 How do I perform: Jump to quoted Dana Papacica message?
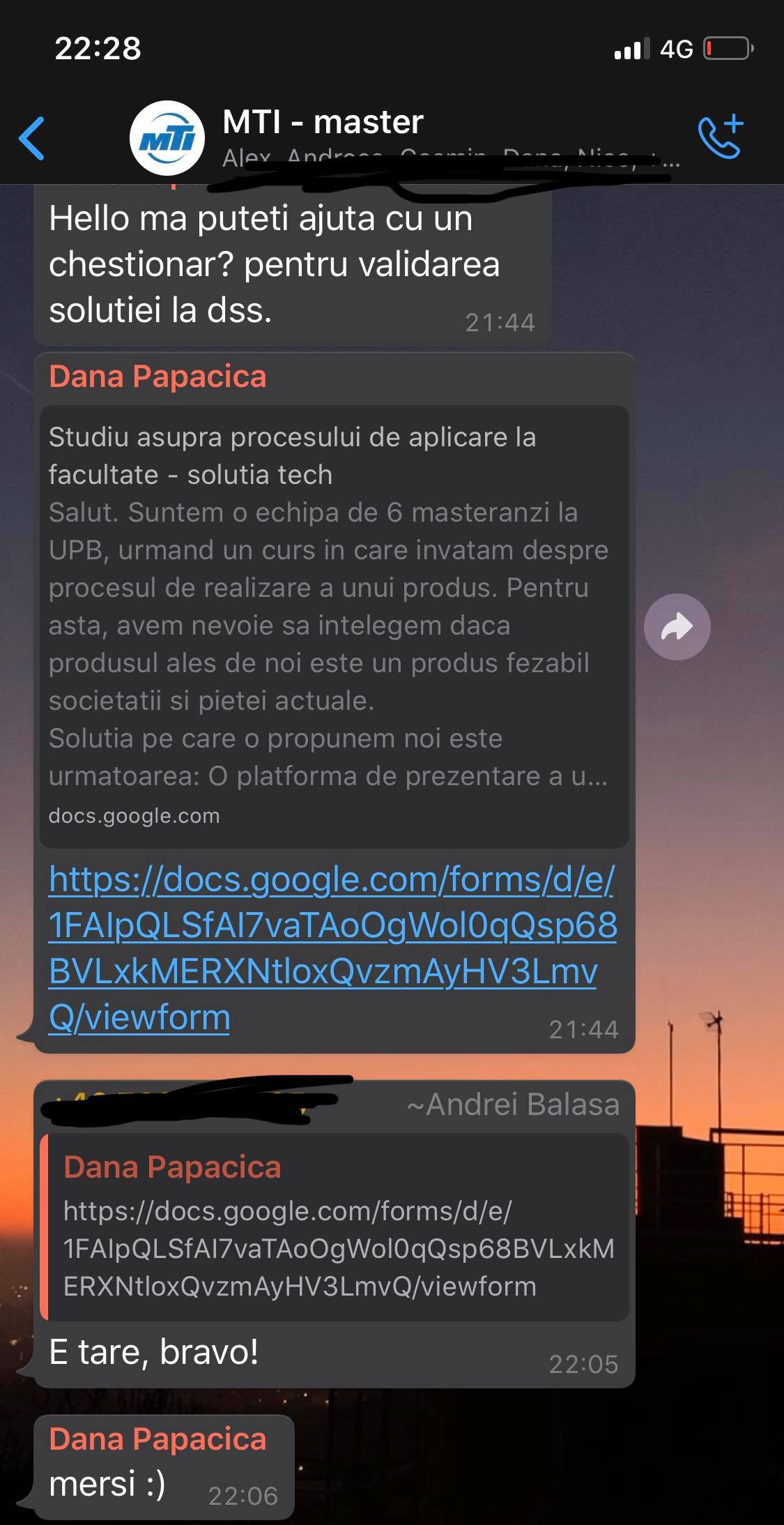335,1227
